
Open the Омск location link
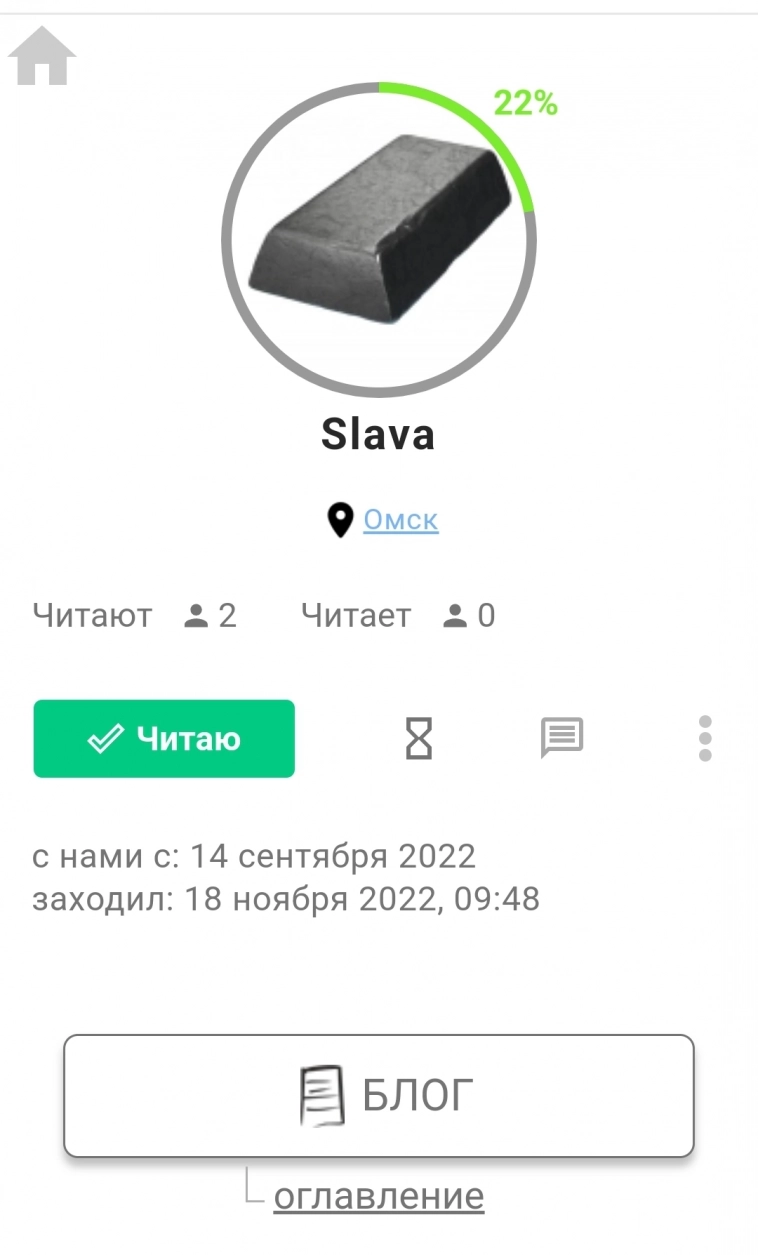coord(400,520)
